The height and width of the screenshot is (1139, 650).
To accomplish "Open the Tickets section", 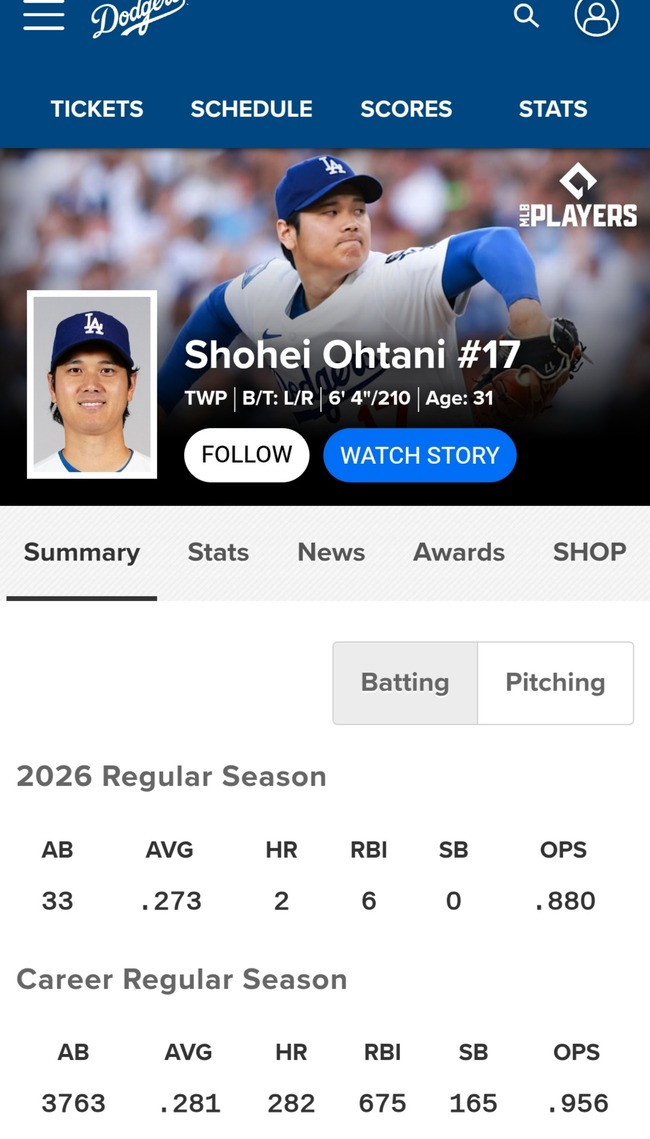I will pyautogui.click(x=97, y=109).
